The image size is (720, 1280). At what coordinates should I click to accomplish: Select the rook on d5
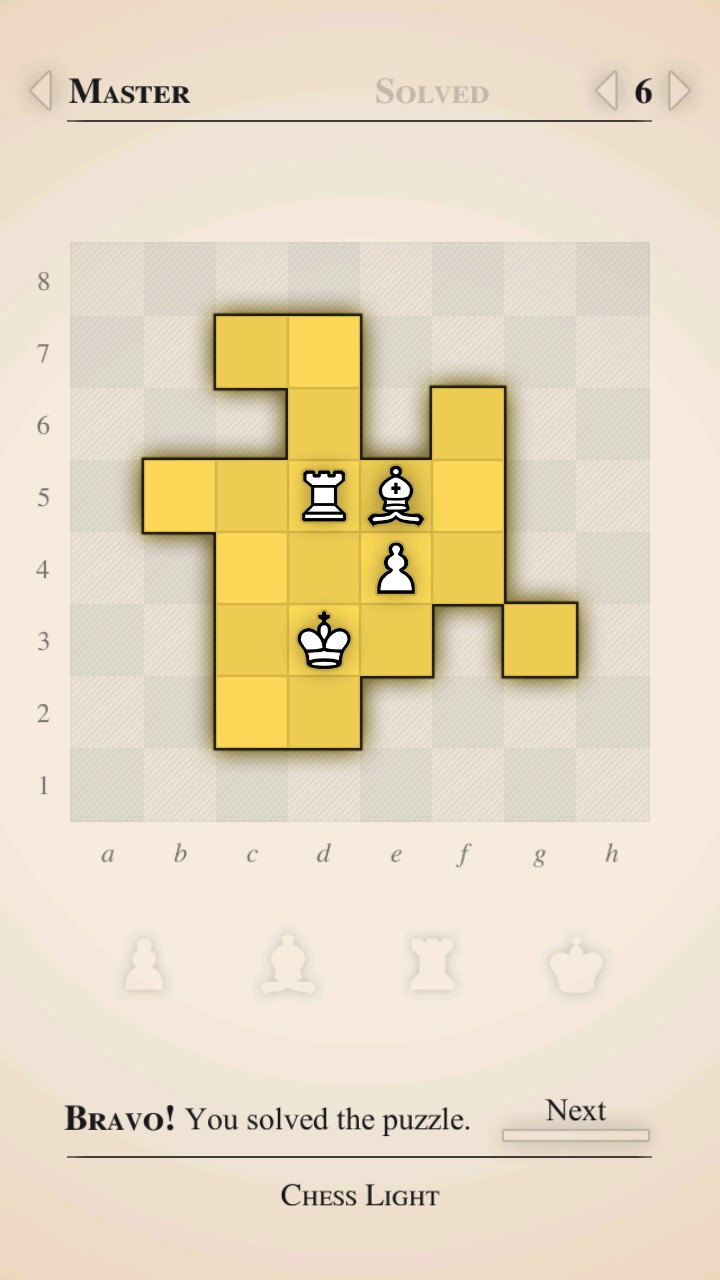[x=324, y=496]
